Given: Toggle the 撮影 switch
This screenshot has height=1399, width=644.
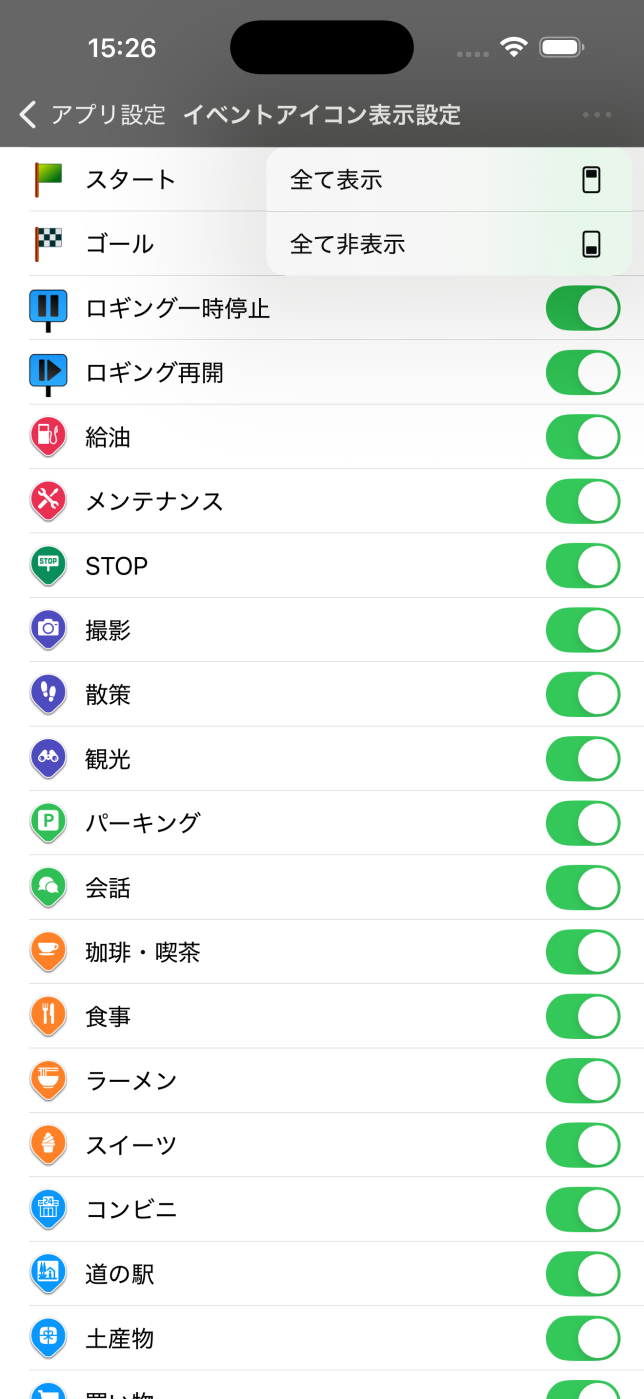Looking at the screenshot, I should point(583,630).
